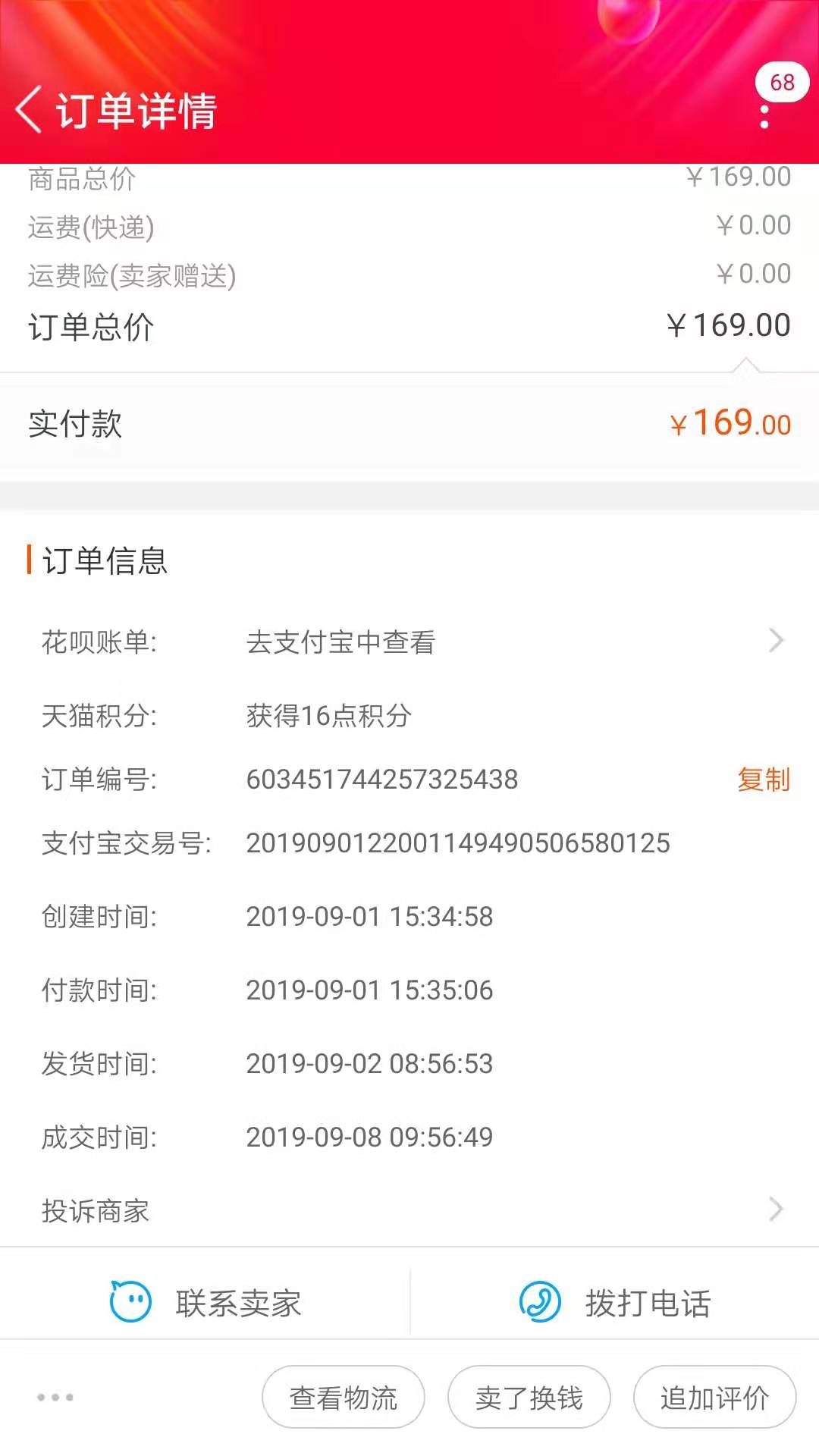
Task: Open more options via bottom ellipsis
Action: [55, 1397]
